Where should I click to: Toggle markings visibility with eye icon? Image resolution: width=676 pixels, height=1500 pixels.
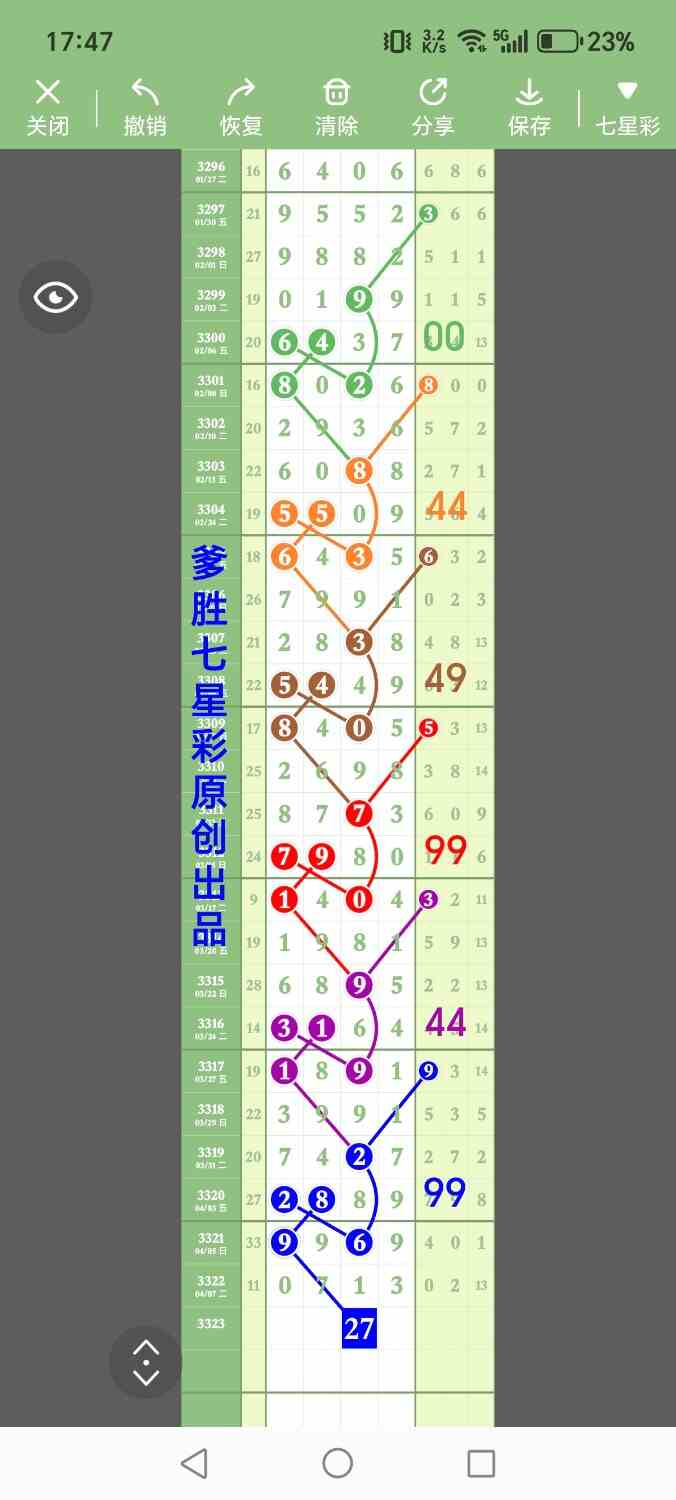pyautogui.click(x=55, y=297)
